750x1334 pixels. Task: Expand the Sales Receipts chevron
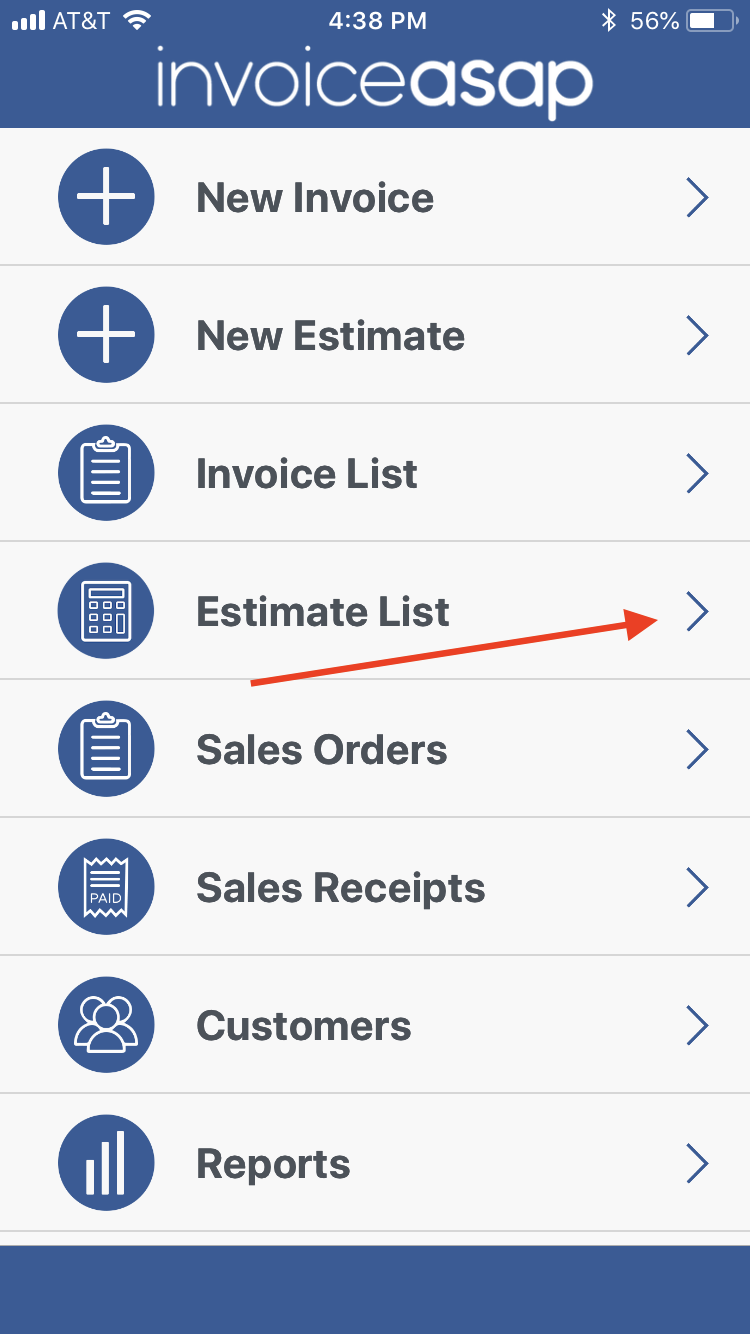pyautogui.click(x=698, y=887)
